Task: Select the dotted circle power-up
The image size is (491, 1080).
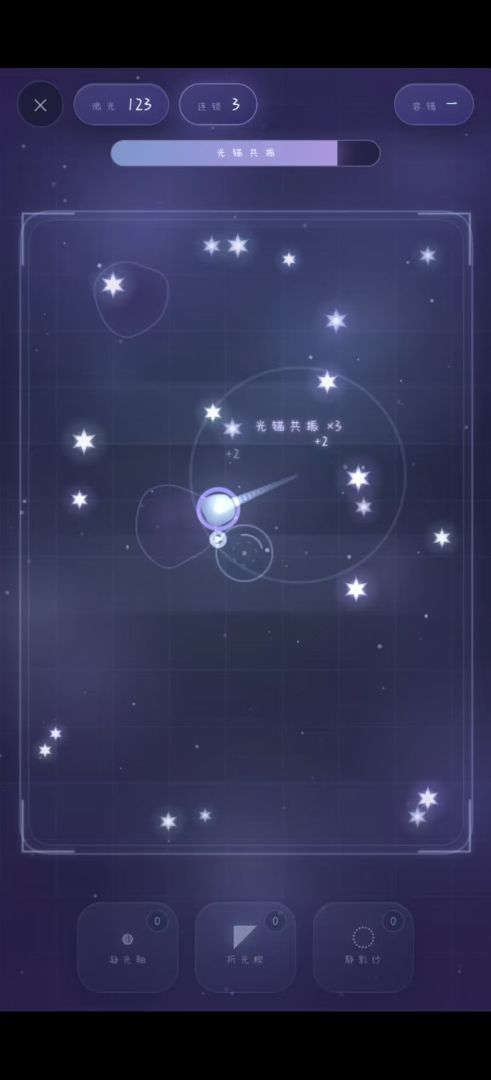Action: 363,947
